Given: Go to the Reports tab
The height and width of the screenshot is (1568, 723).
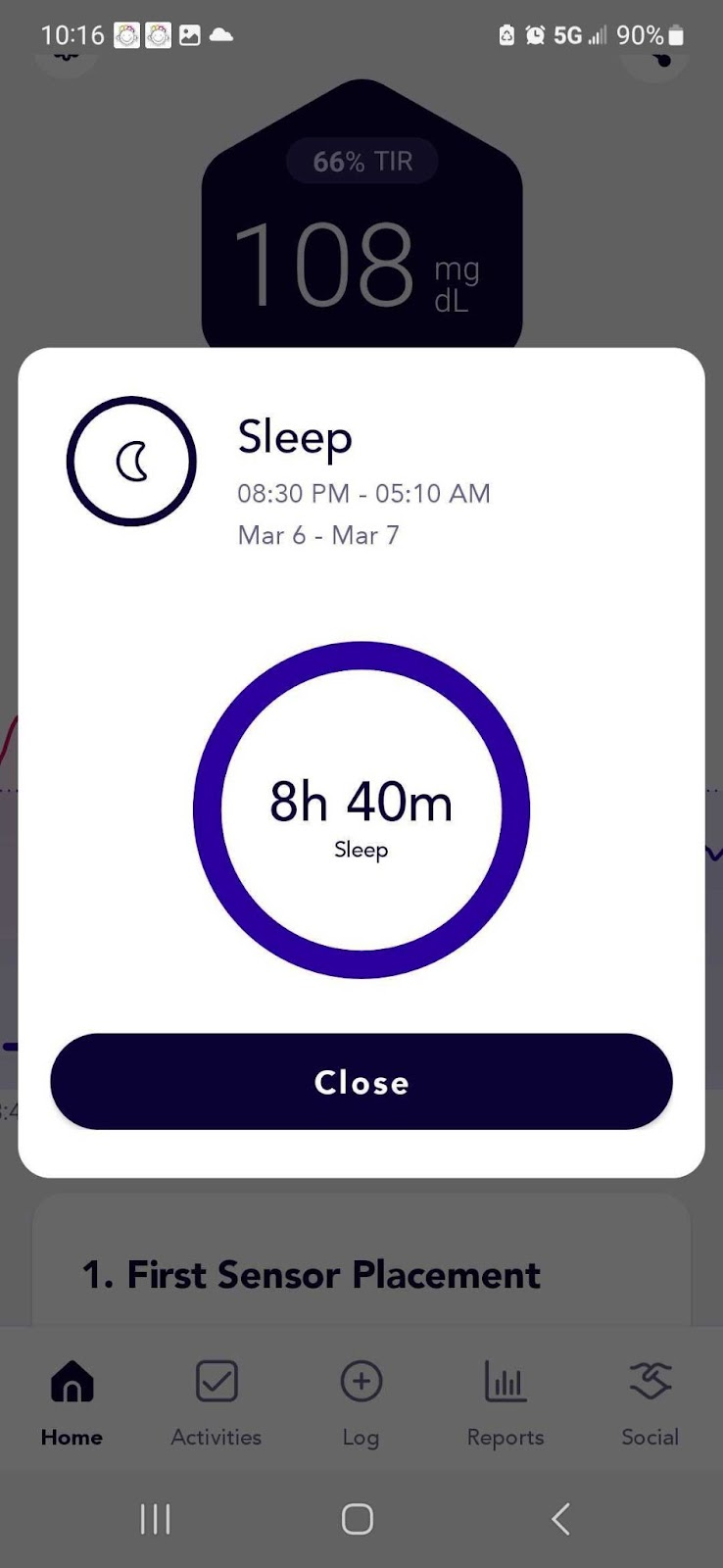Looking at the screenshot, I should (505, 1401).
